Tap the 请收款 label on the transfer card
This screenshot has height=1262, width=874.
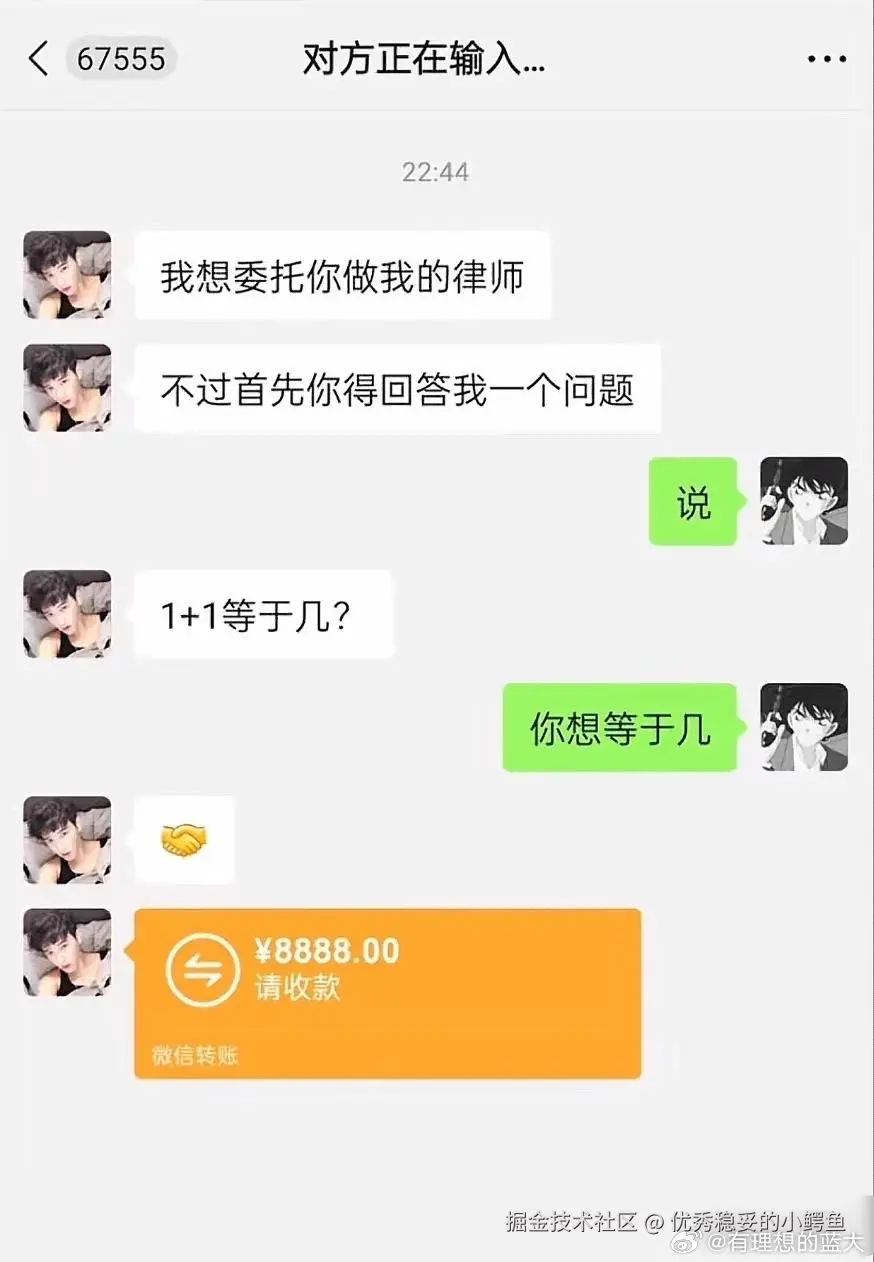point(298,985)
